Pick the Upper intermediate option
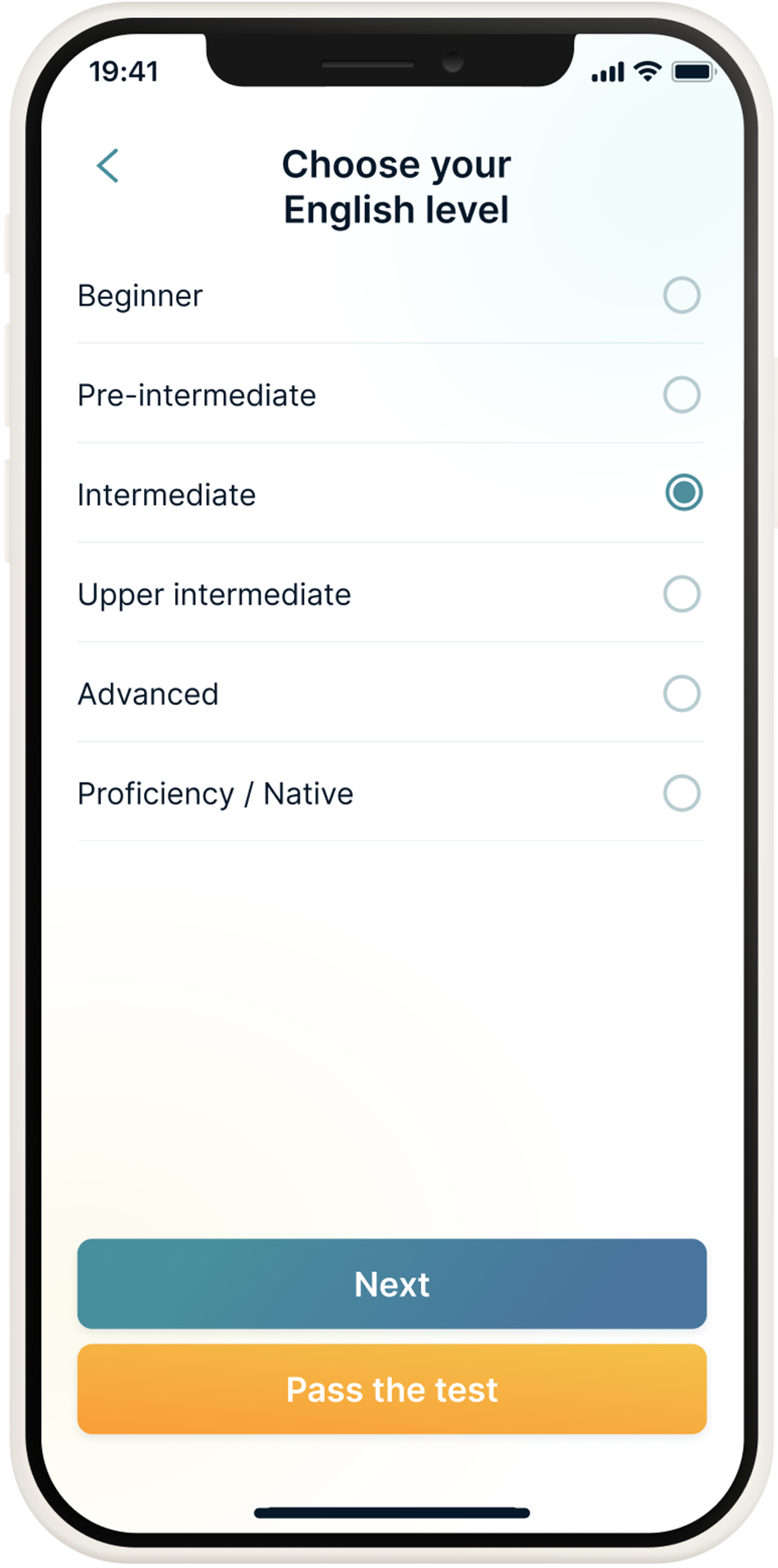Viewport: 778px width, 1568px height. pyautogui.click(x=391, y=594)
